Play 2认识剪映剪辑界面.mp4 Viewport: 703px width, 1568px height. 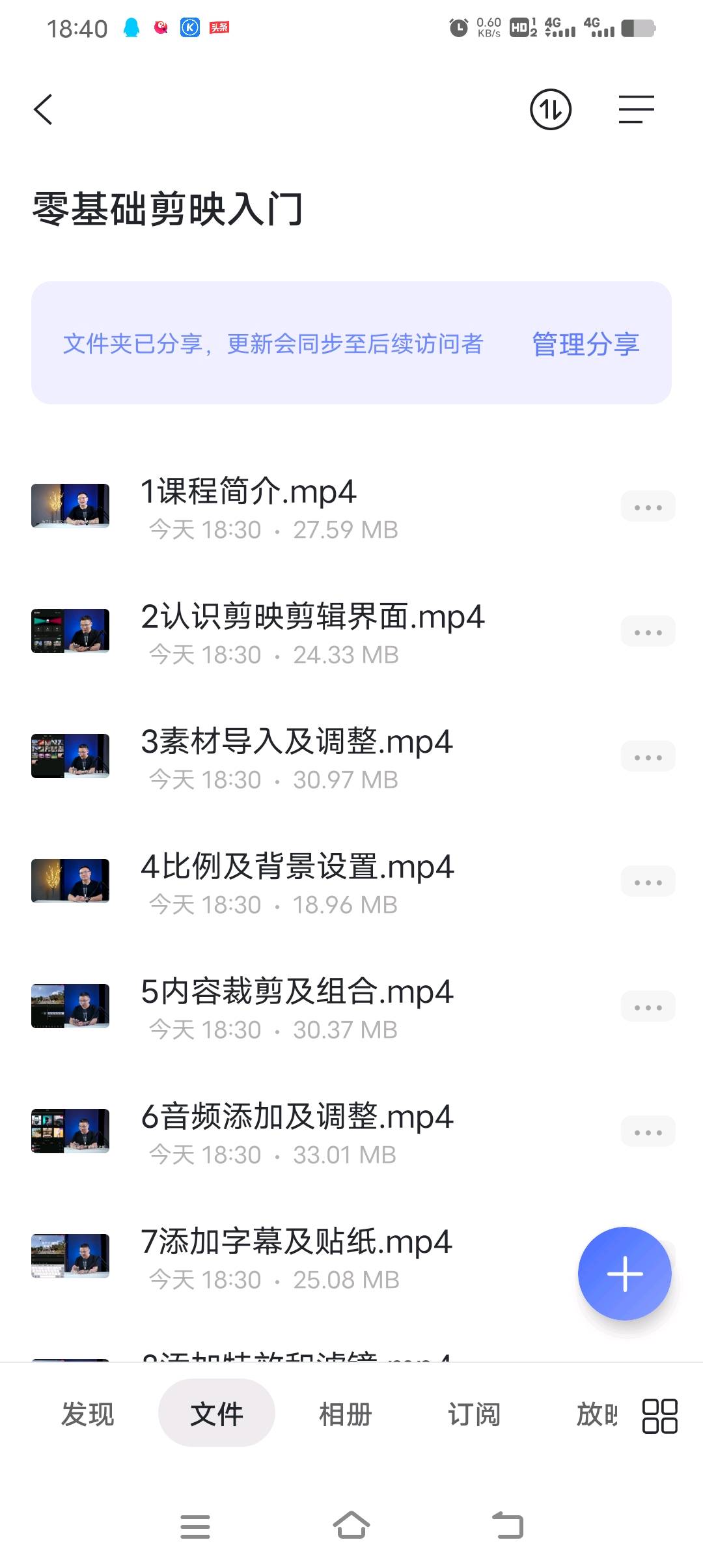tap(312, 617)
